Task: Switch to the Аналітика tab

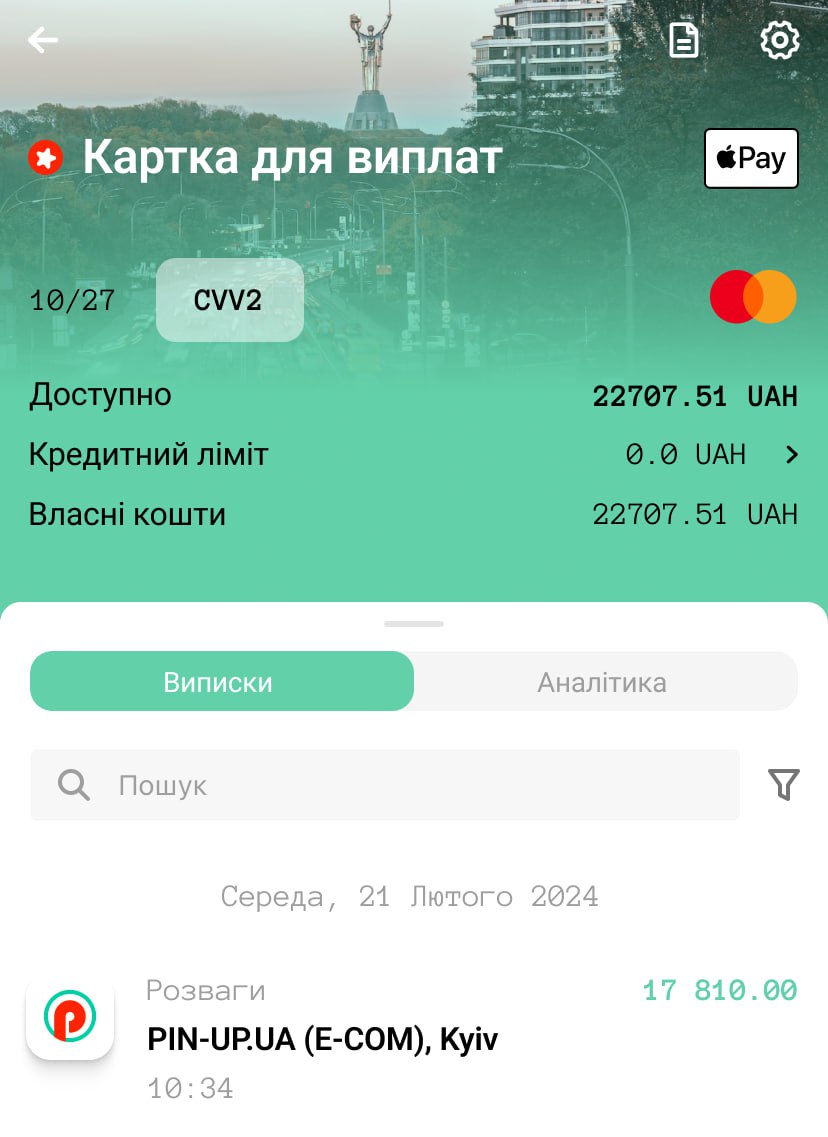Action: [x=602, y=682]
